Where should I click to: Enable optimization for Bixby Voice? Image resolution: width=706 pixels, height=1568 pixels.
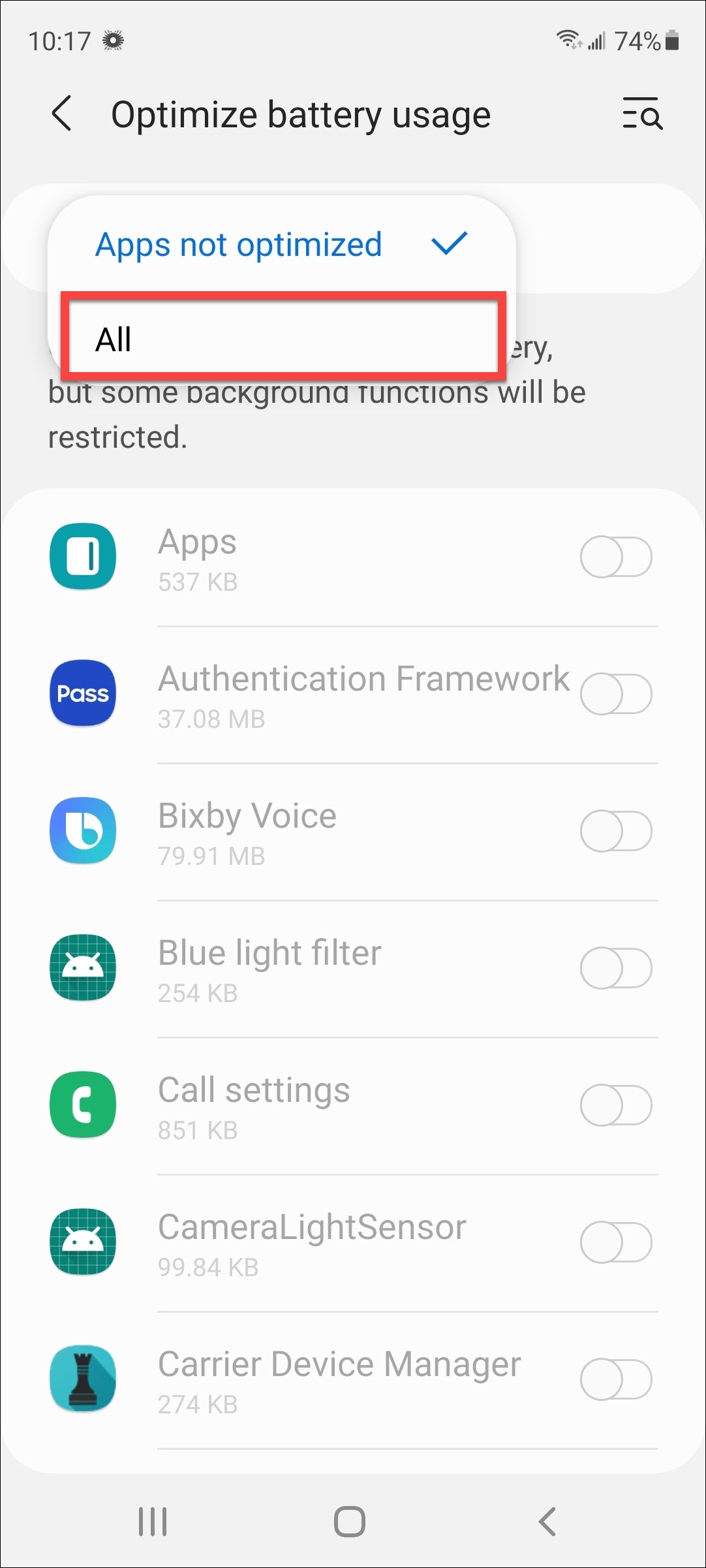615,832
